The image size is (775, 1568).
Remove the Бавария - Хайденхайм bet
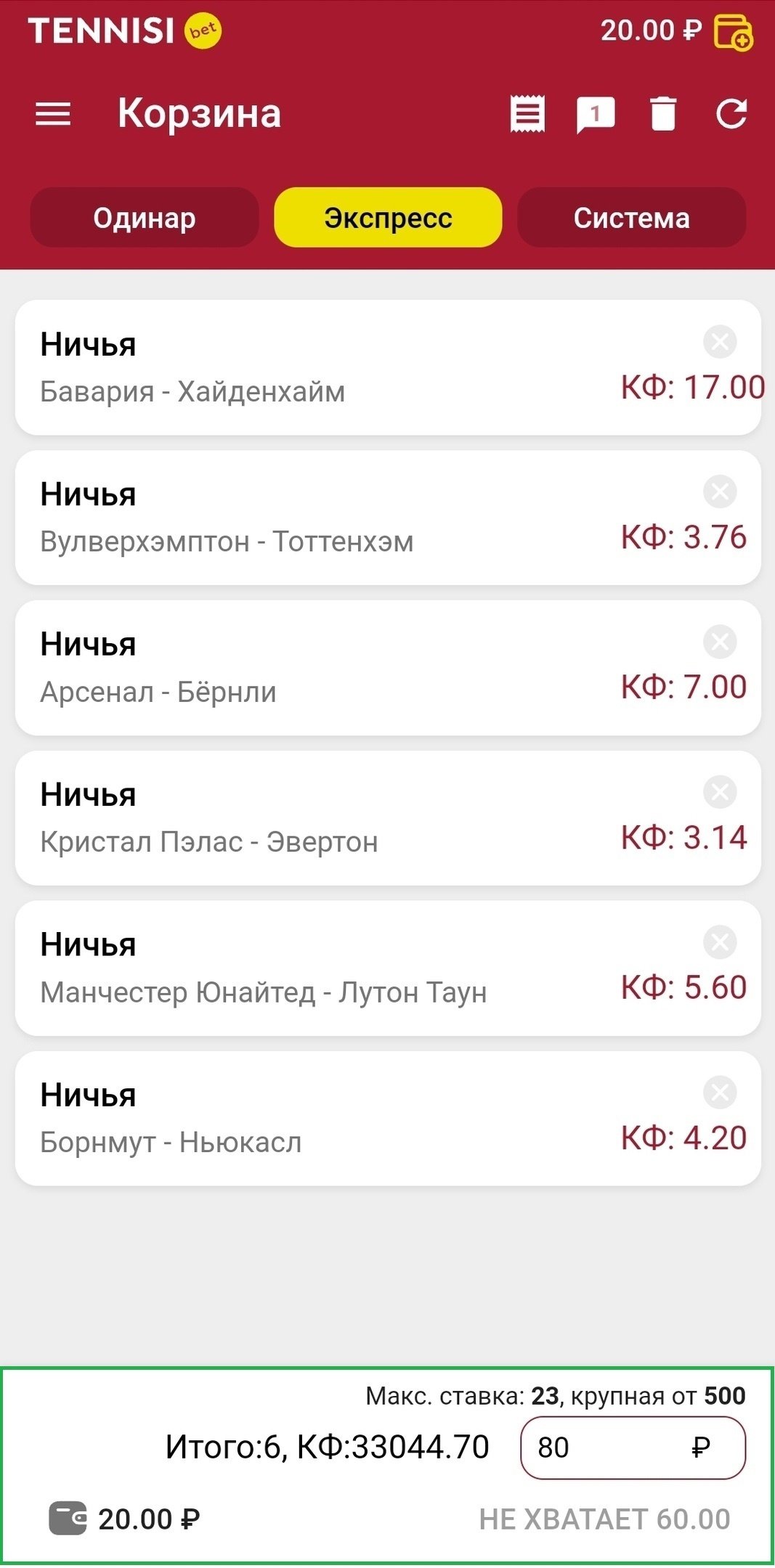coord(720,341)
